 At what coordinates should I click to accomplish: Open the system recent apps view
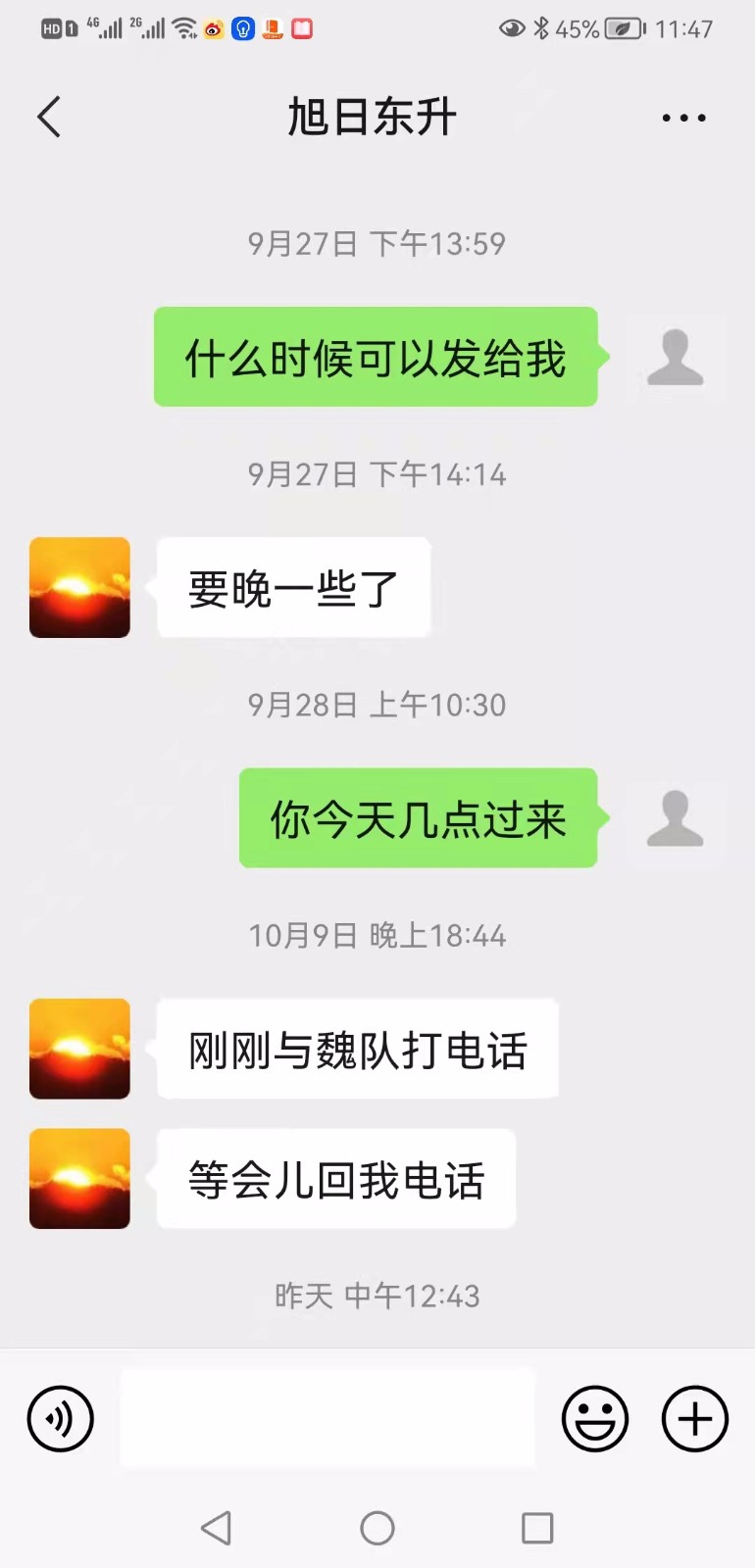(x=537, y=1528)
